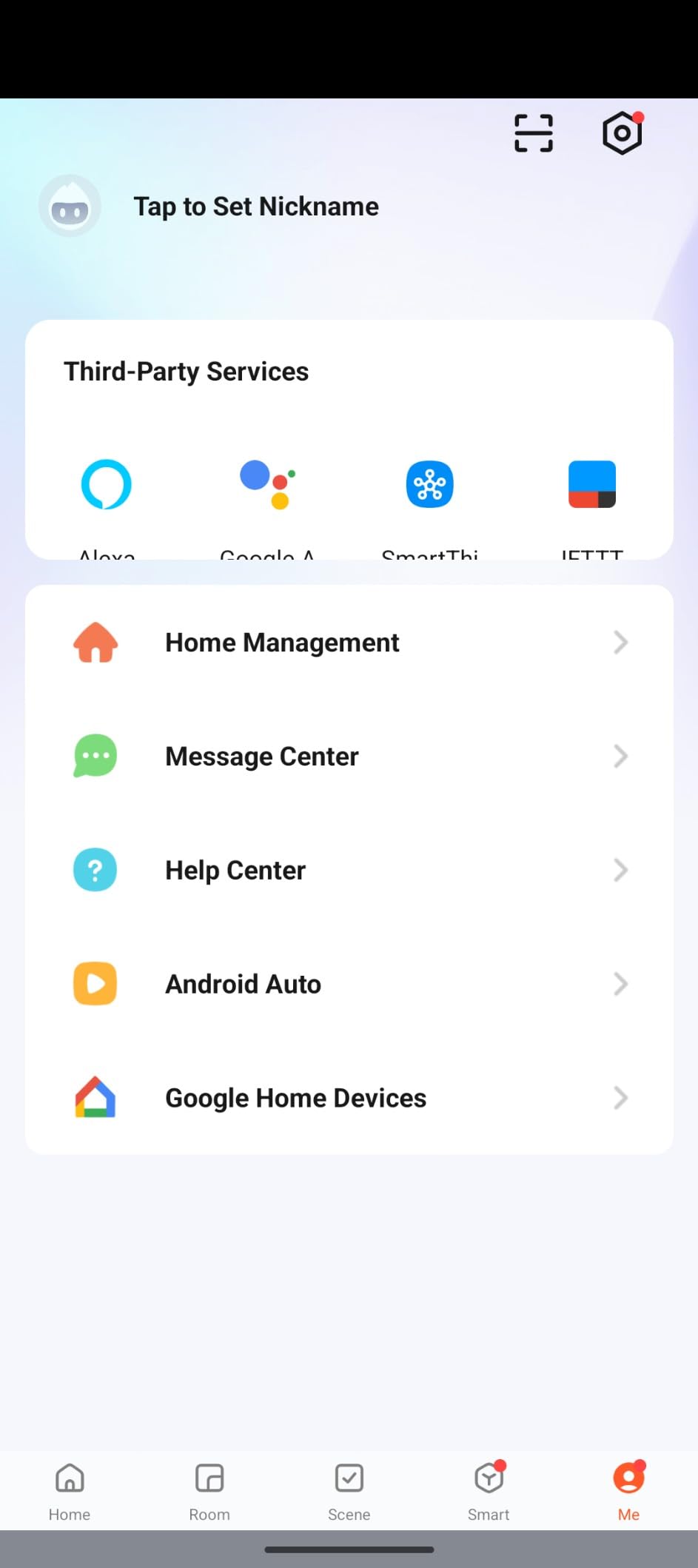Viewport: 698px width, 1568px height.
Task: Select the Android Auto play icon
Action: click(x=94, y=983)
